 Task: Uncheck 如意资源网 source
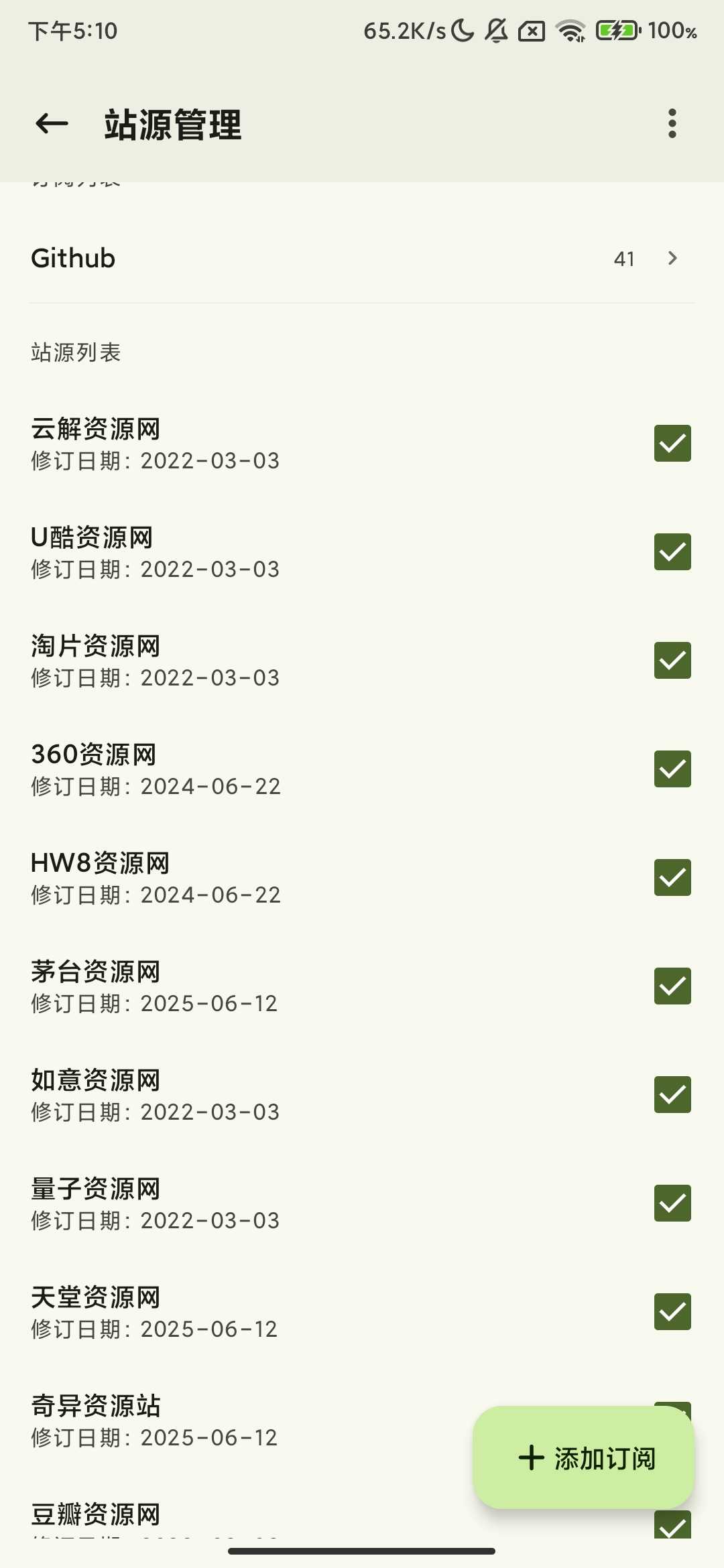[x=672, y=1095]
